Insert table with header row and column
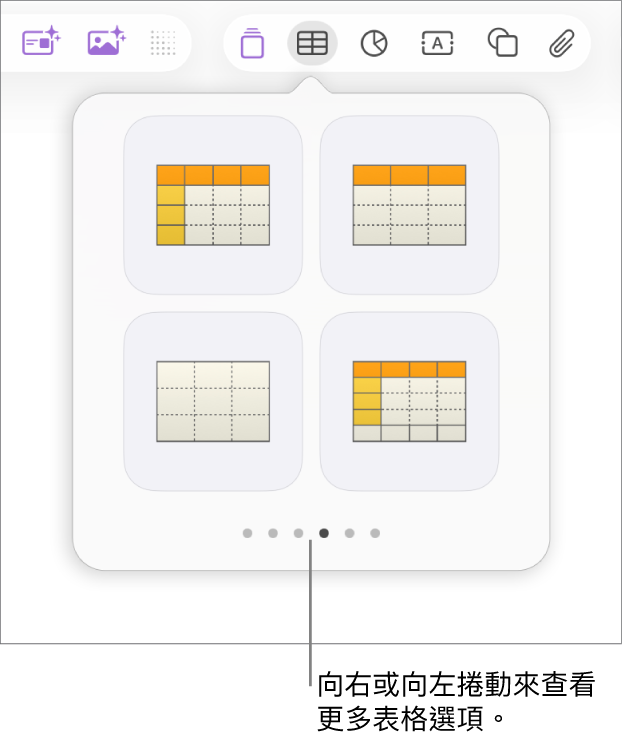The height and width of the screenshot is (737, 622). 213,205
